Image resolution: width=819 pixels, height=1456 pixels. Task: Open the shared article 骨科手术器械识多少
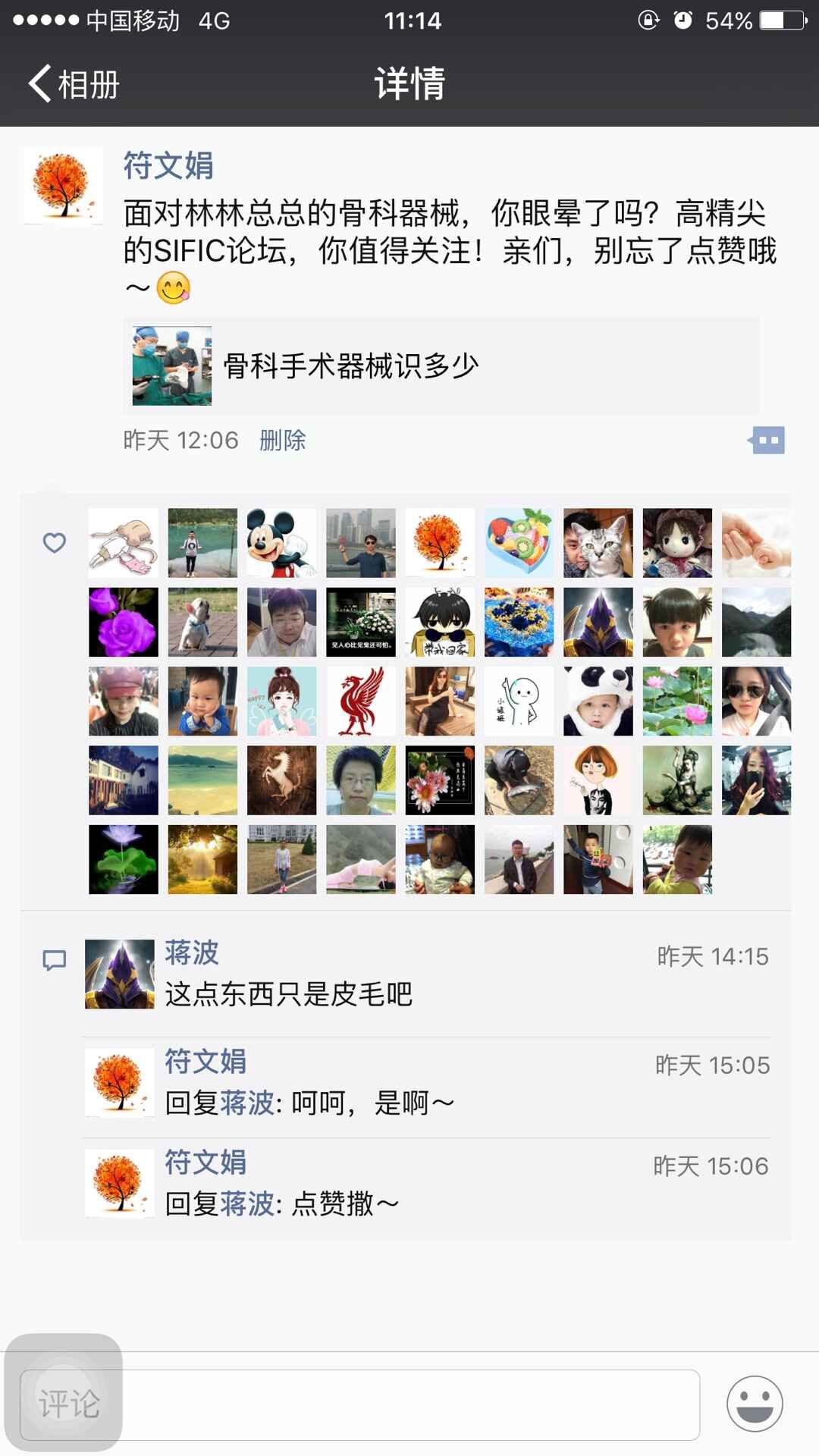[x=441, y=366]
